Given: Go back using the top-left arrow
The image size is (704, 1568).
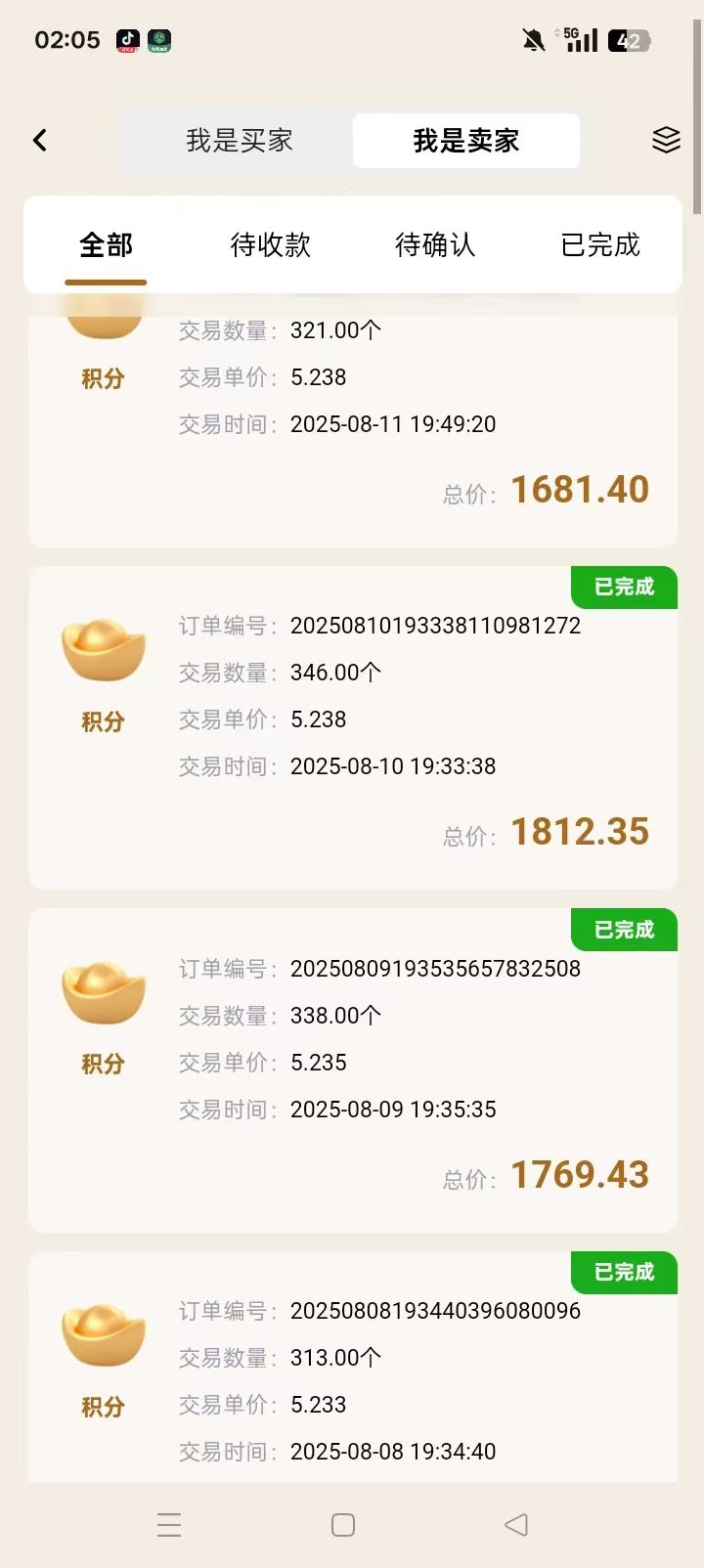Looking at the screenshot, I should 40,141.
